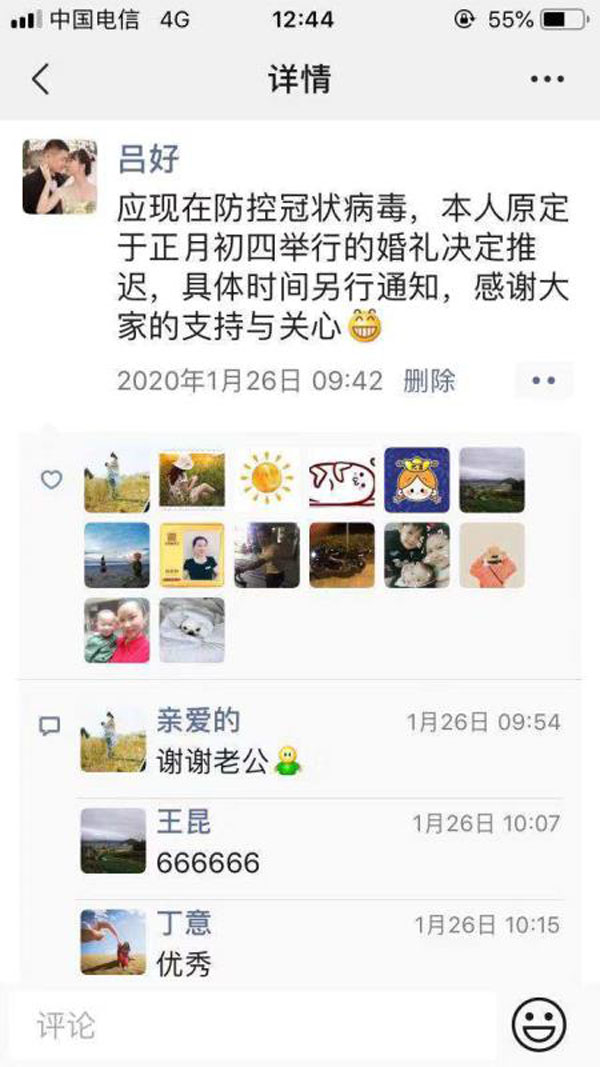
Task: Open 吕好's profile picture
Action: tap(60, 177)
